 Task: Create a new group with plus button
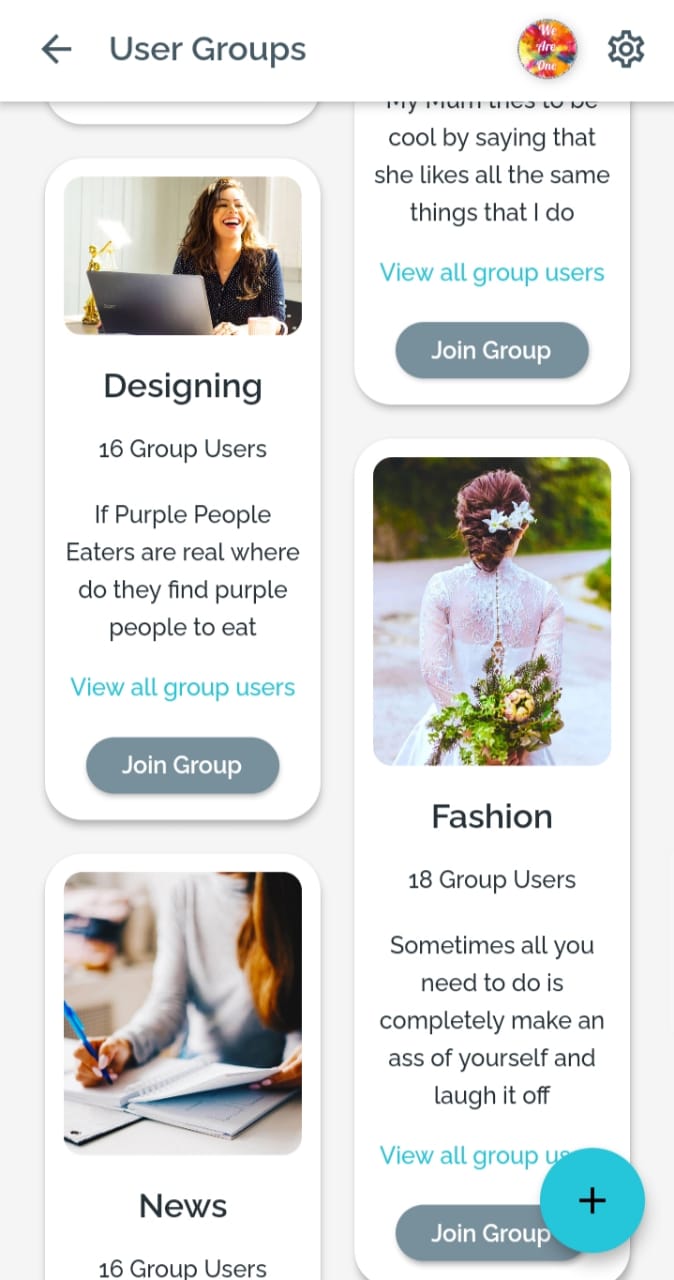click(x=592, y=1200)
